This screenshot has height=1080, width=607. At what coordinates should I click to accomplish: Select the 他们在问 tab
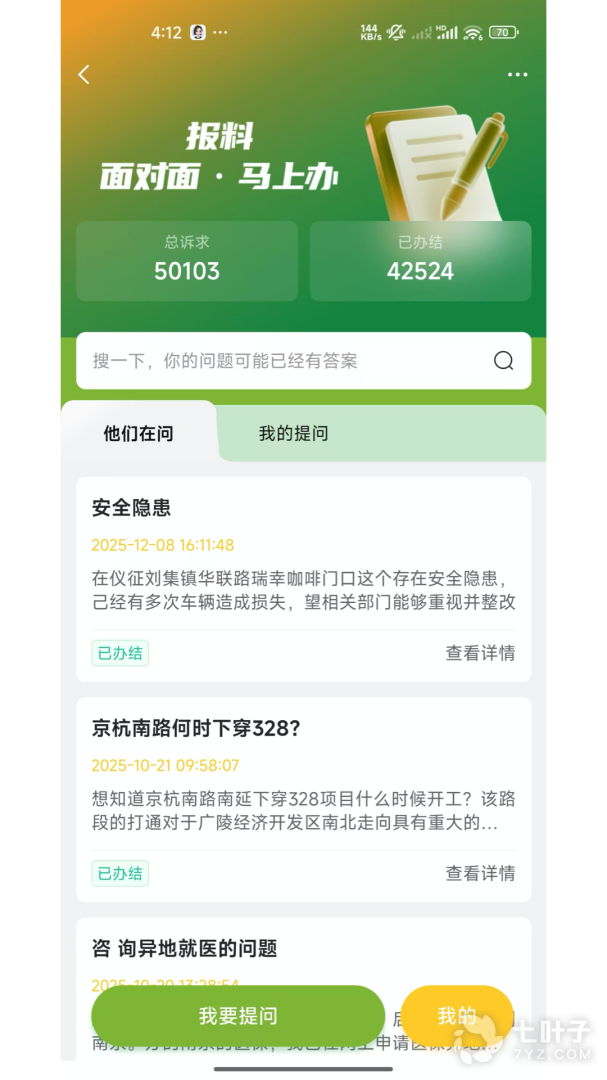(x=138, y=433)
